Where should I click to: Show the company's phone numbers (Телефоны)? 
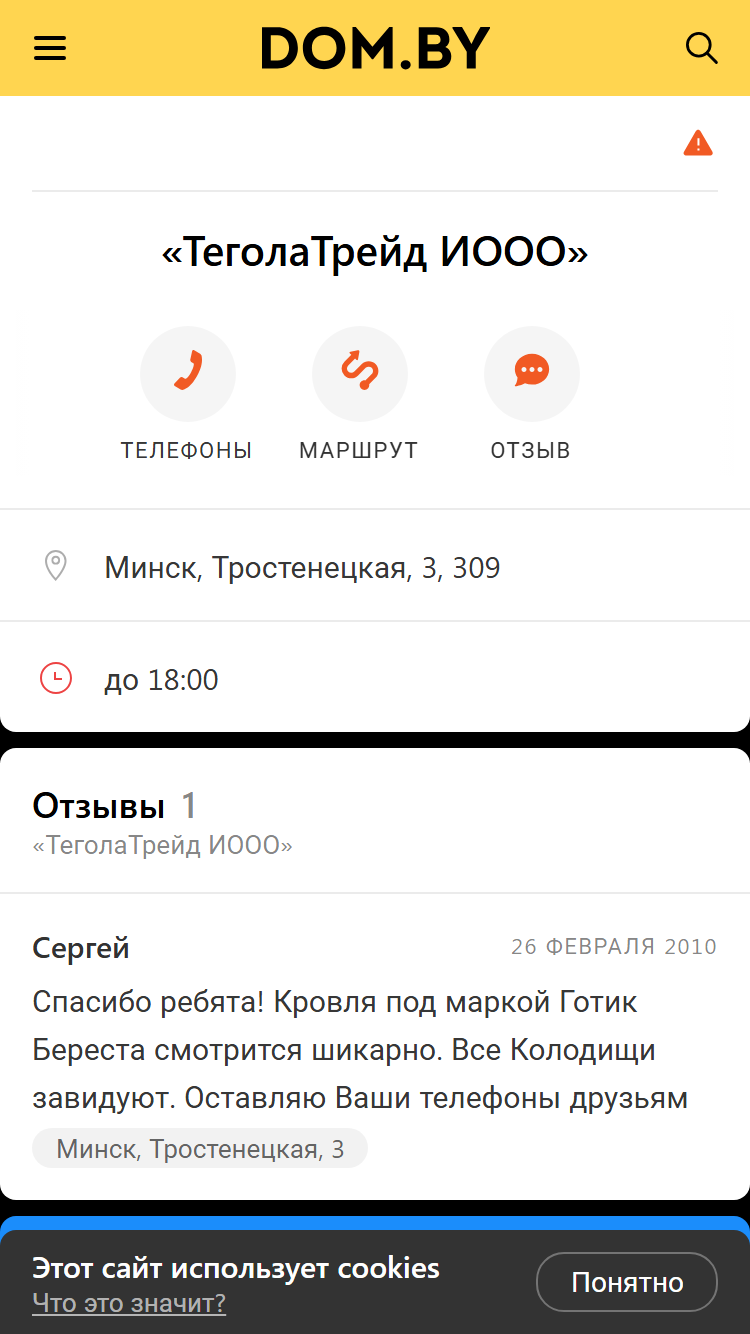[187, 394]
